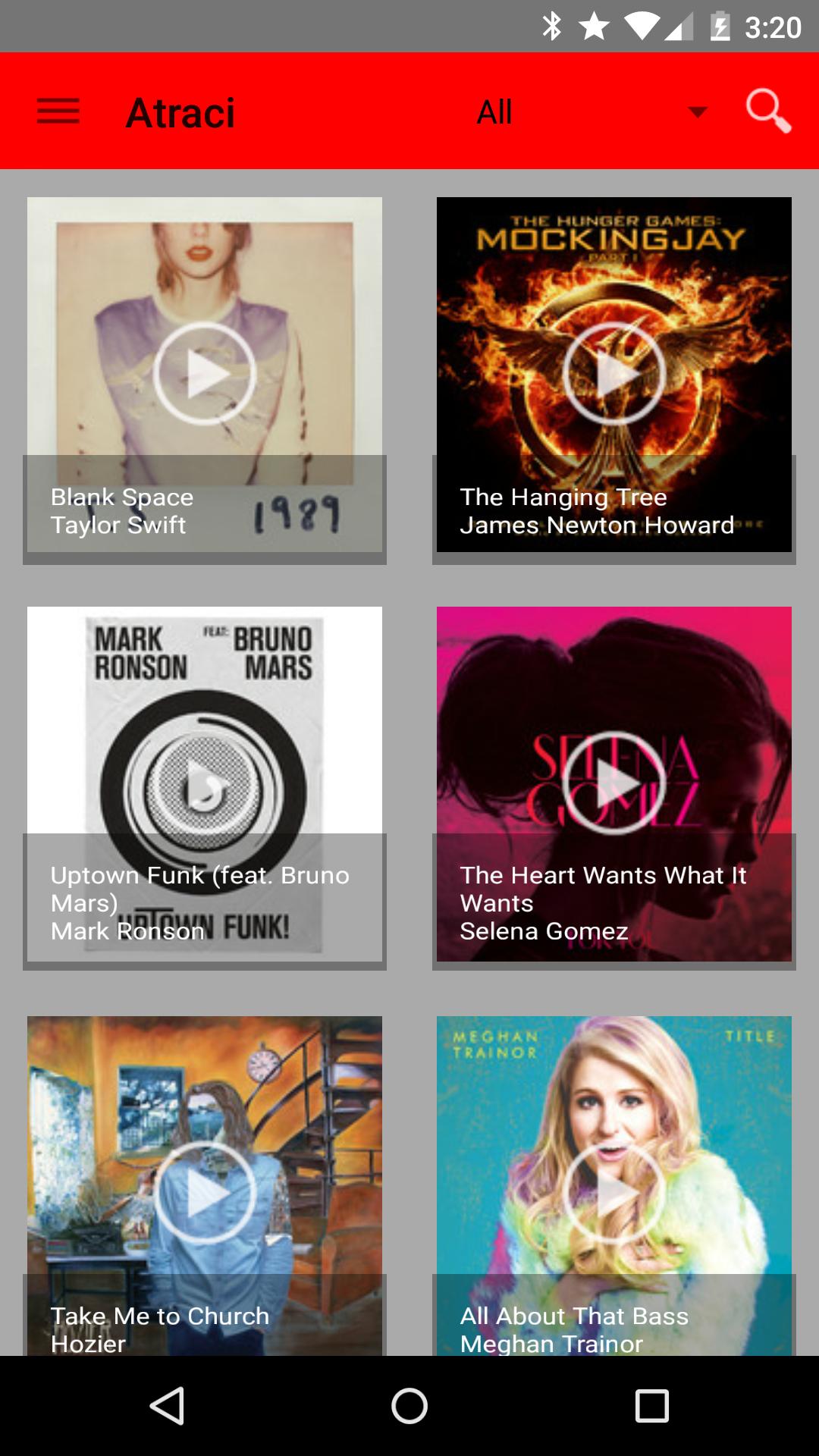This screenshot has width=819, height=1456.
Task: Play The Hanging Tree by James Newton Howard
Action: coord(614,373)
